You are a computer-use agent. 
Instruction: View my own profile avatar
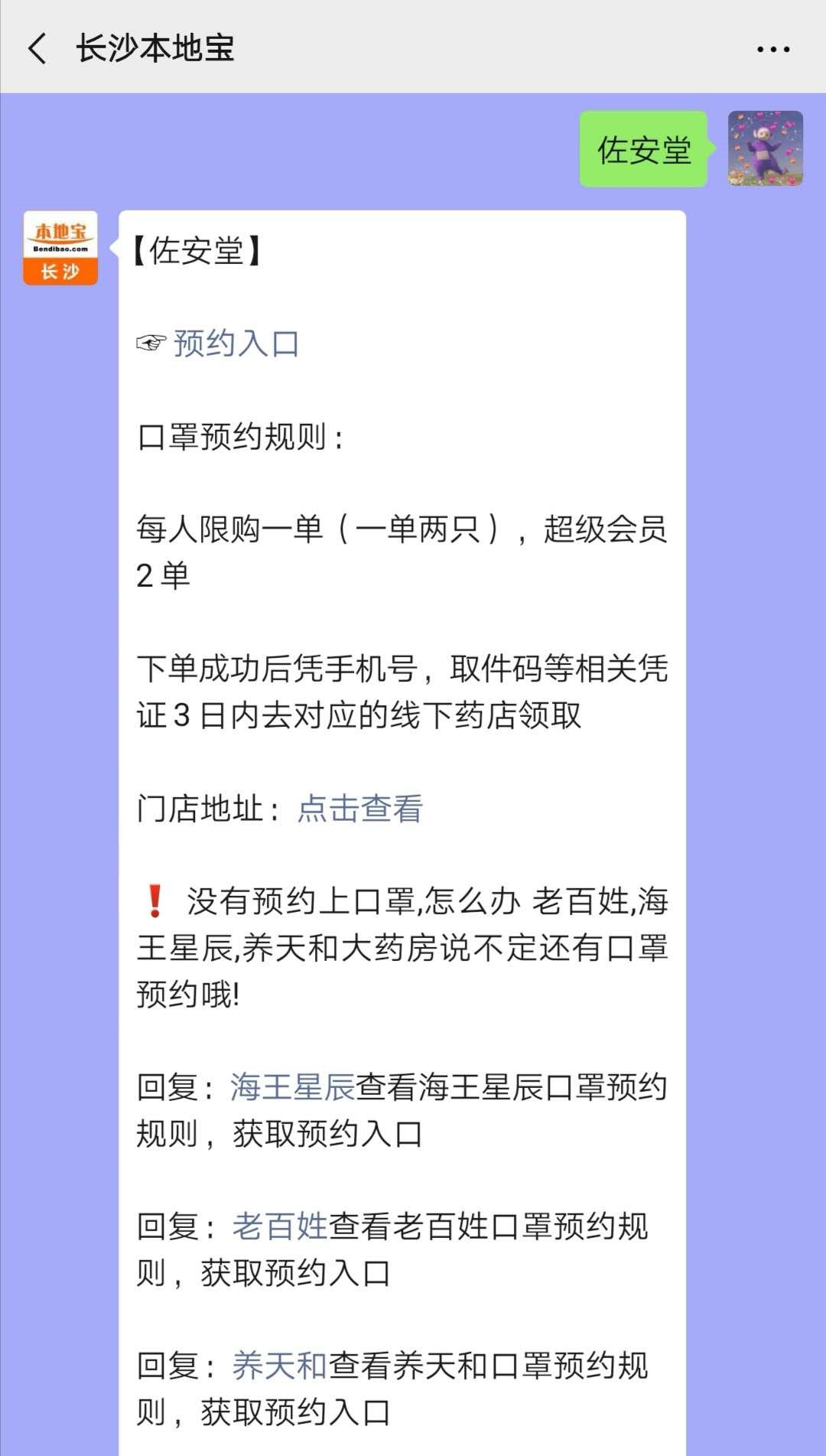coord(765,148)
